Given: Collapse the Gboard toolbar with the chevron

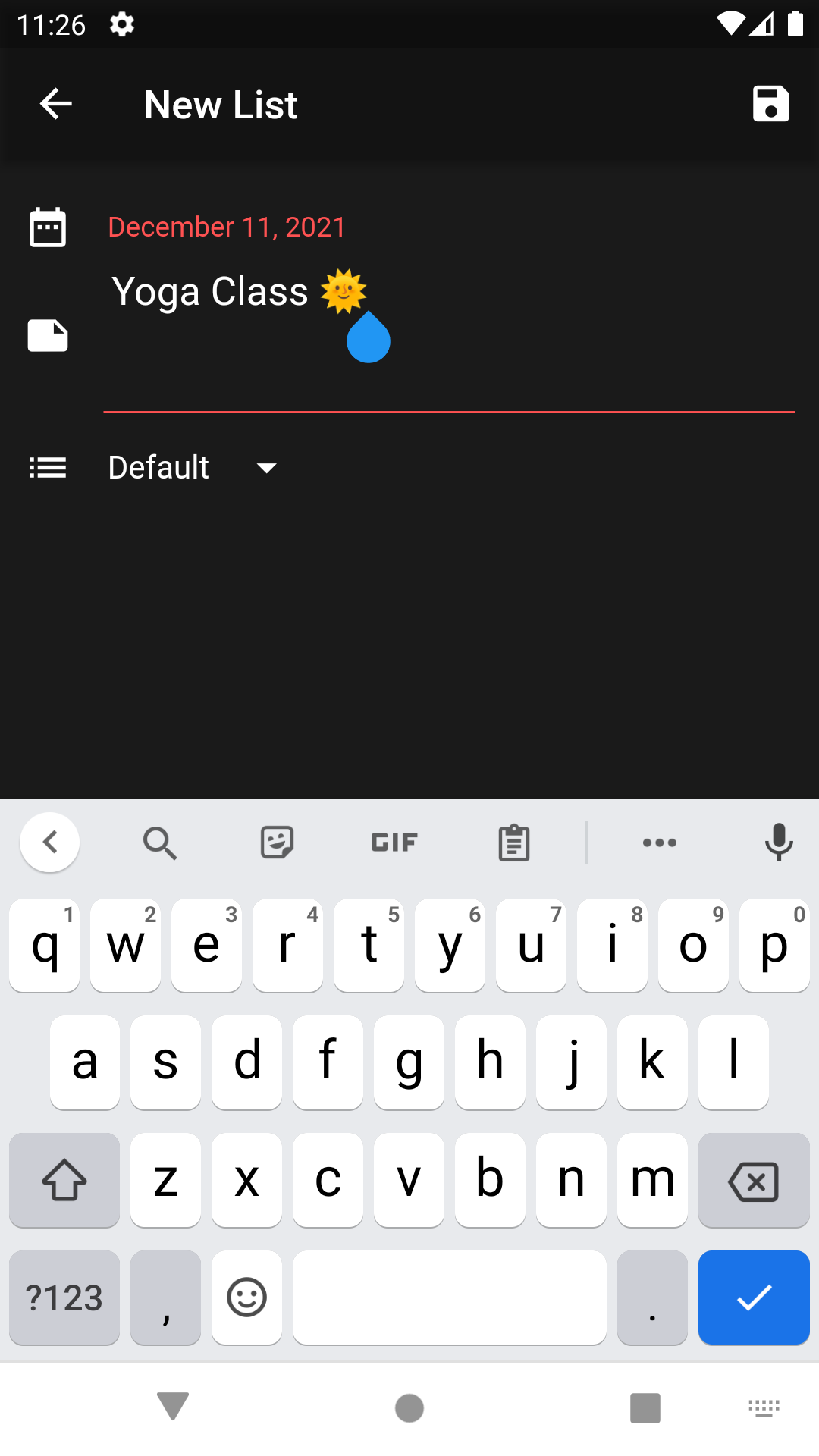Looking at the screenshot, I should [x=49, y=842].
